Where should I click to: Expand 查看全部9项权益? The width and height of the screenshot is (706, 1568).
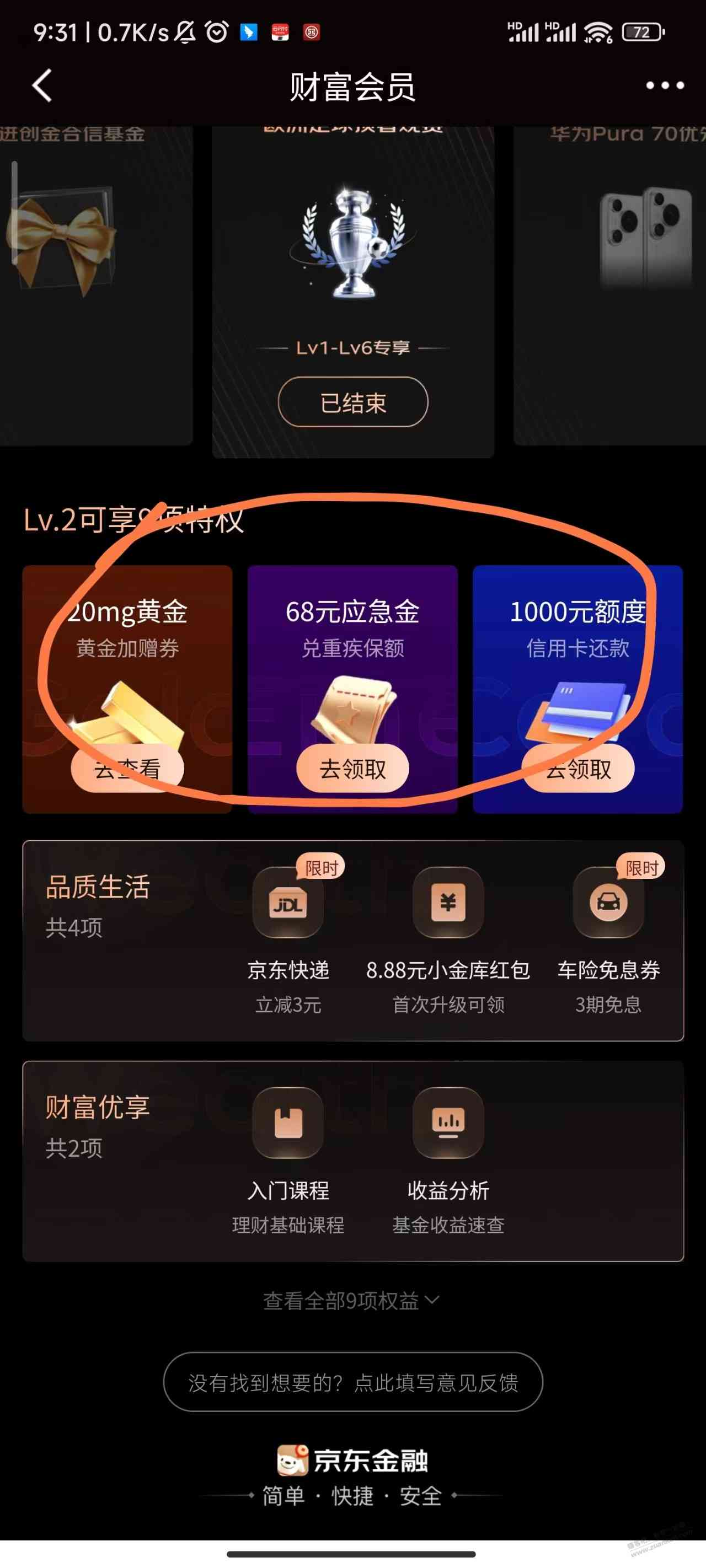coord(351,1301)
